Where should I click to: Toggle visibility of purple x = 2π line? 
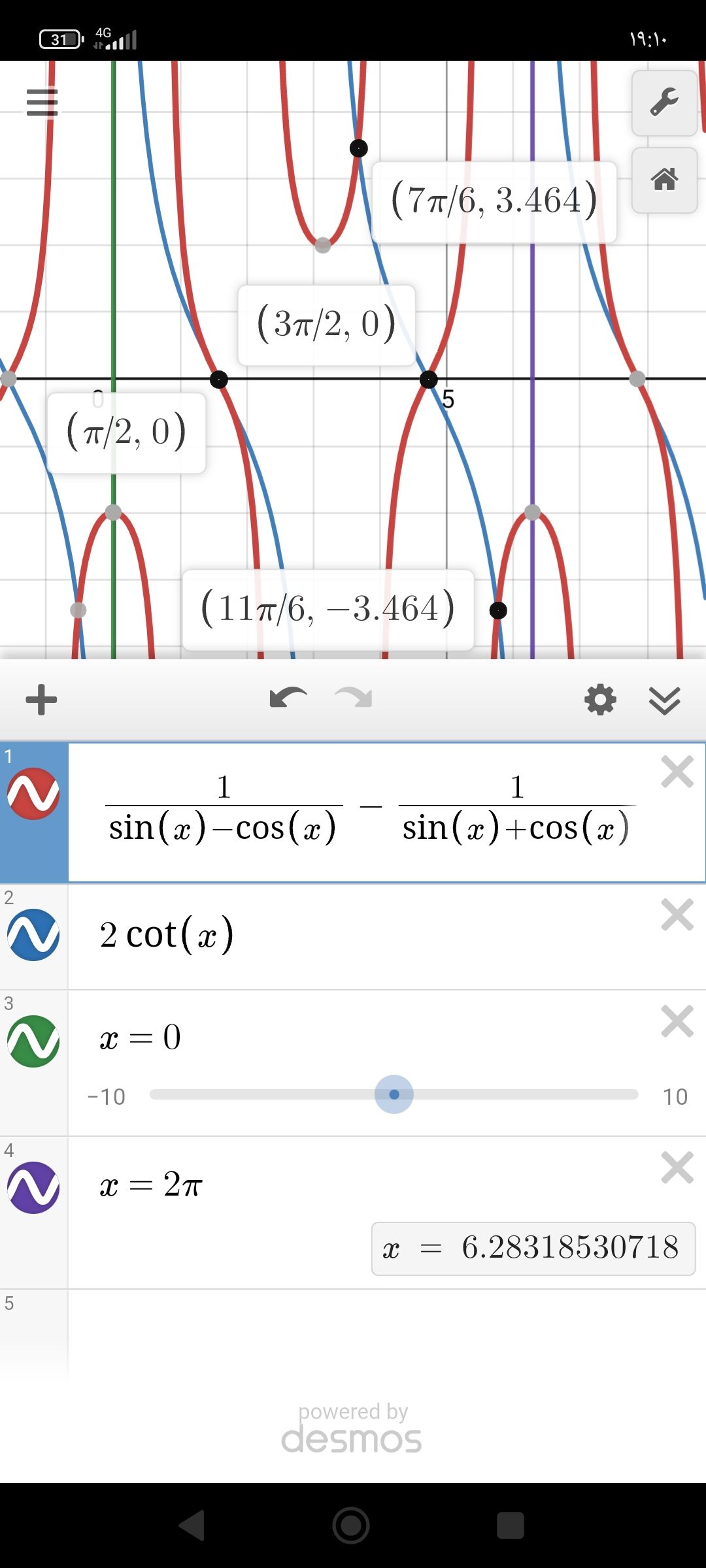click(x=33, y=1188)
